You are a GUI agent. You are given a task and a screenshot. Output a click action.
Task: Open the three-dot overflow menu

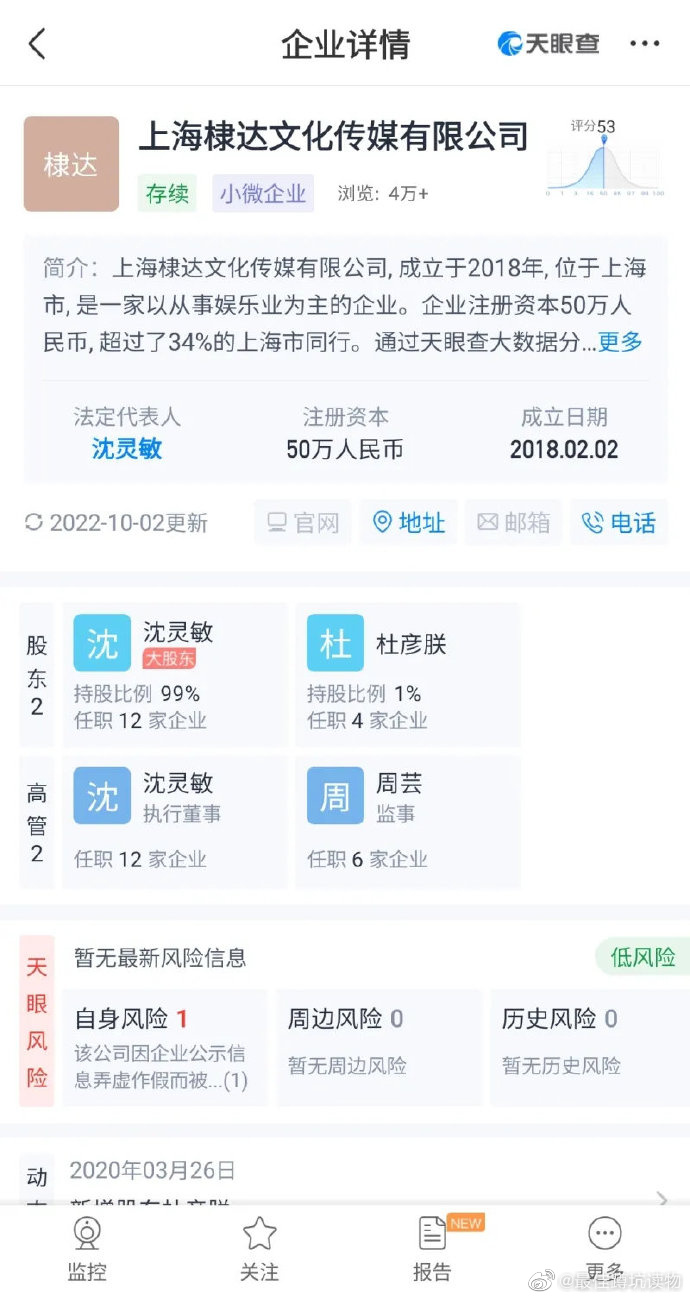[x=644, y=44]
